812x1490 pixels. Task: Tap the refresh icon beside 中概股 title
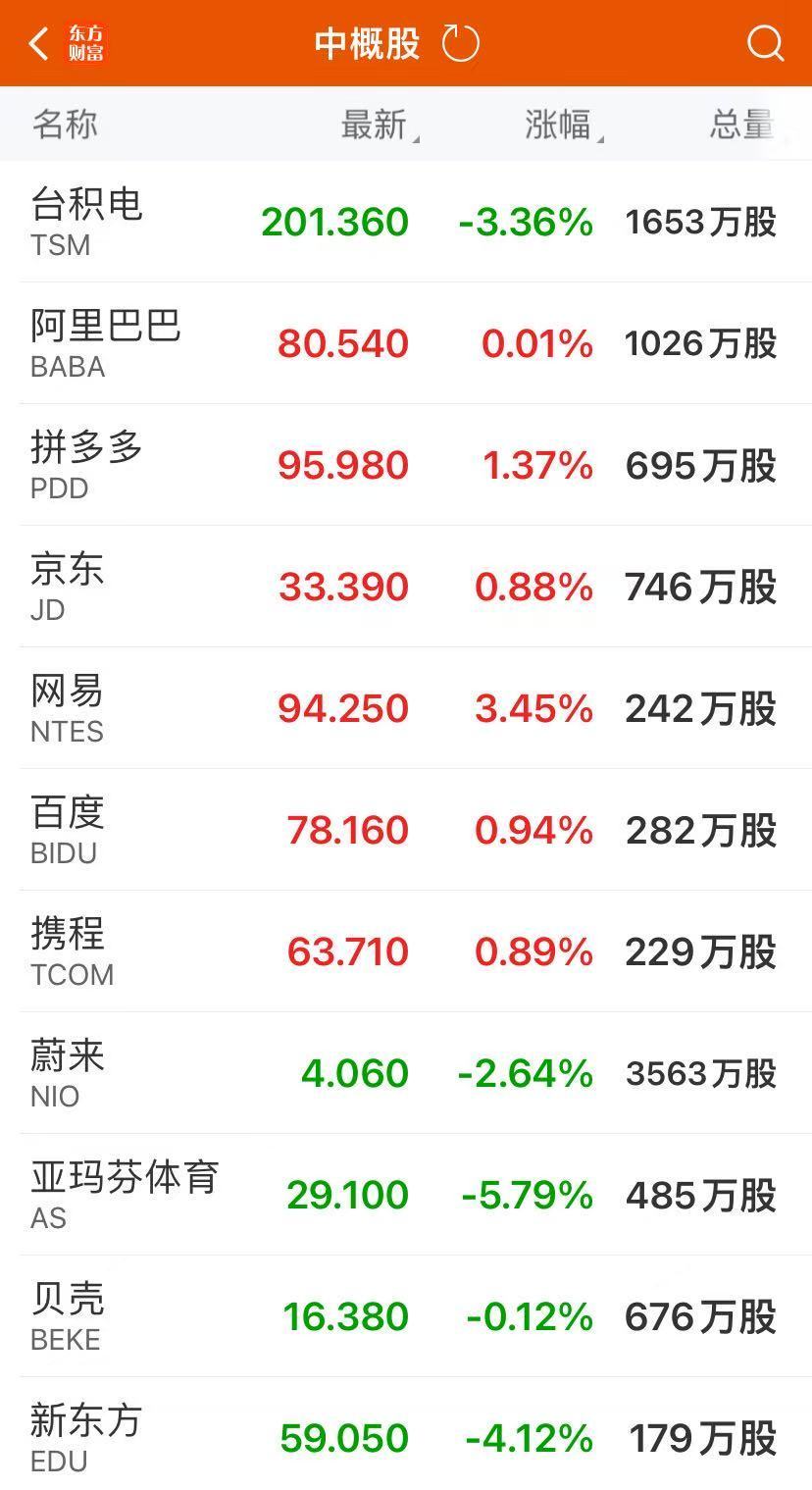click(x=460, y=42)
